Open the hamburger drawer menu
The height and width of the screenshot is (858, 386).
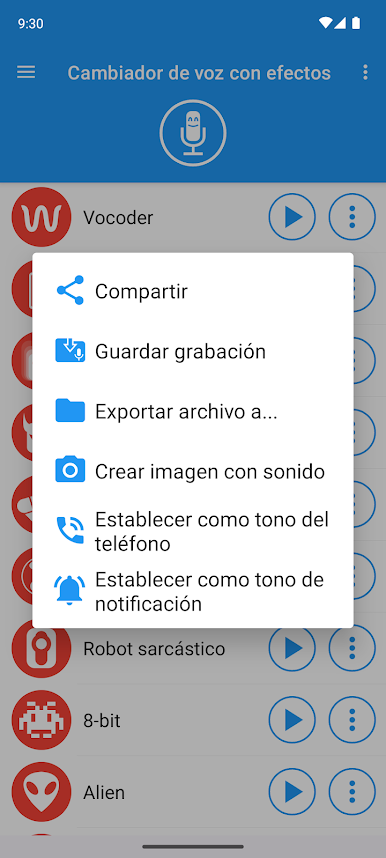coord(26,73)
